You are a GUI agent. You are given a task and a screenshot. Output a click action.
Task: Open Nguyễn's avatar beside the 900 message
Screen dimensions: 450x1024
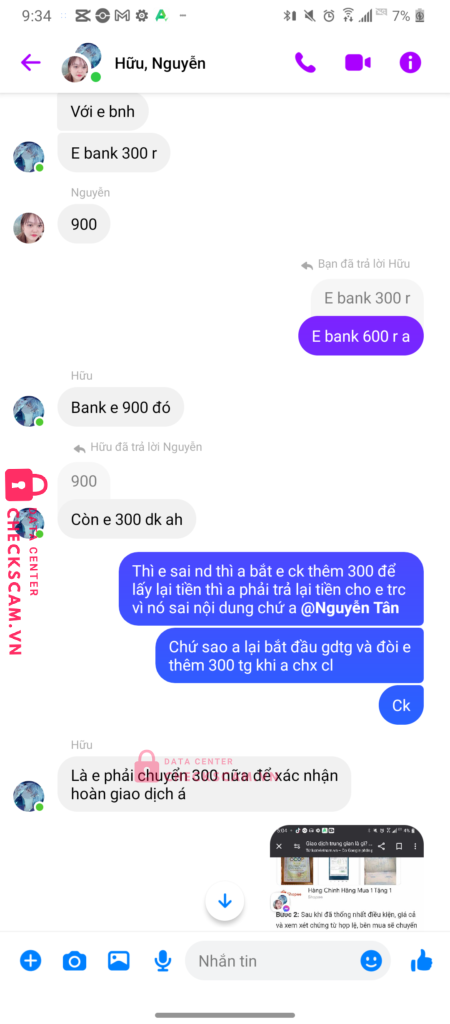pyautogui.click(x=29, y=228)
